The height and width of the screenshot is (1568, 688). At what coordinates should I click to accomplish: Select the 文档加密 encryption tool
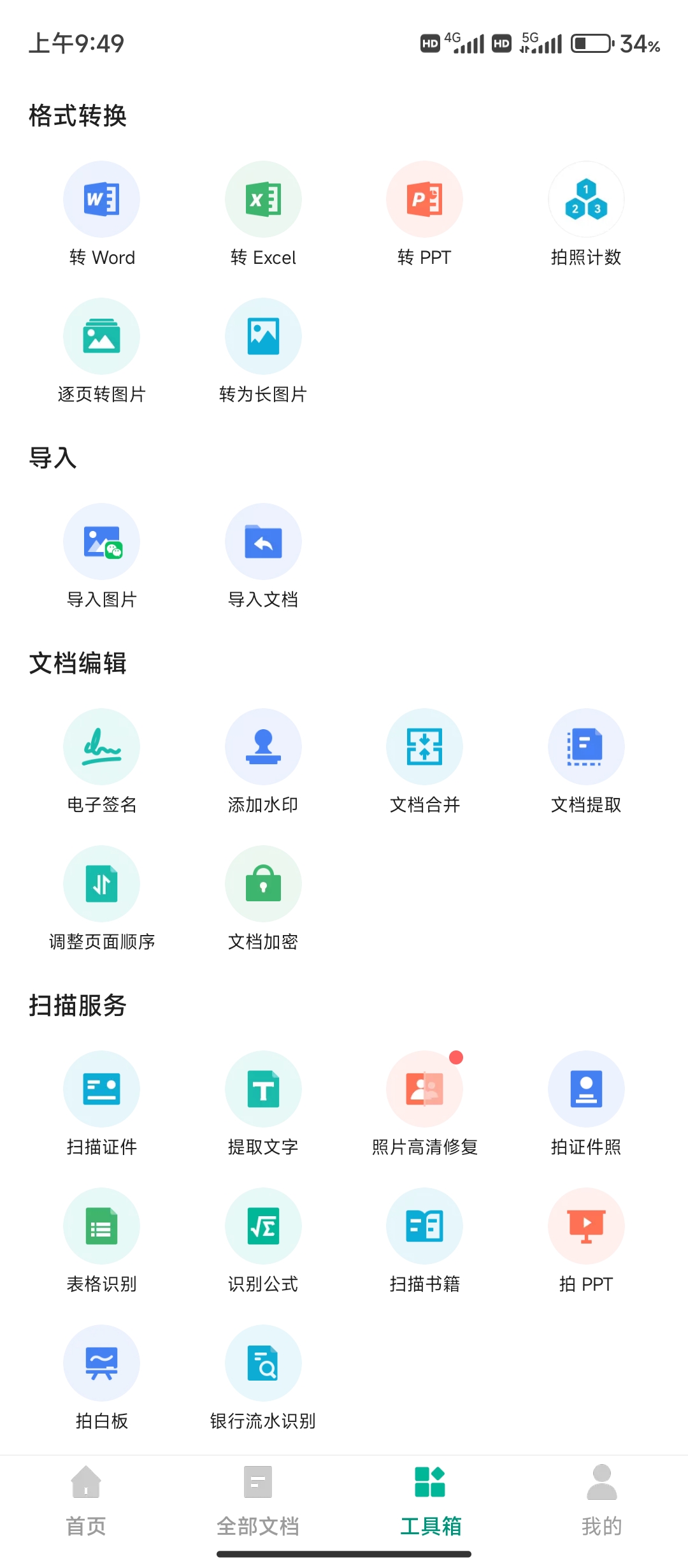(x=263, y=883)
